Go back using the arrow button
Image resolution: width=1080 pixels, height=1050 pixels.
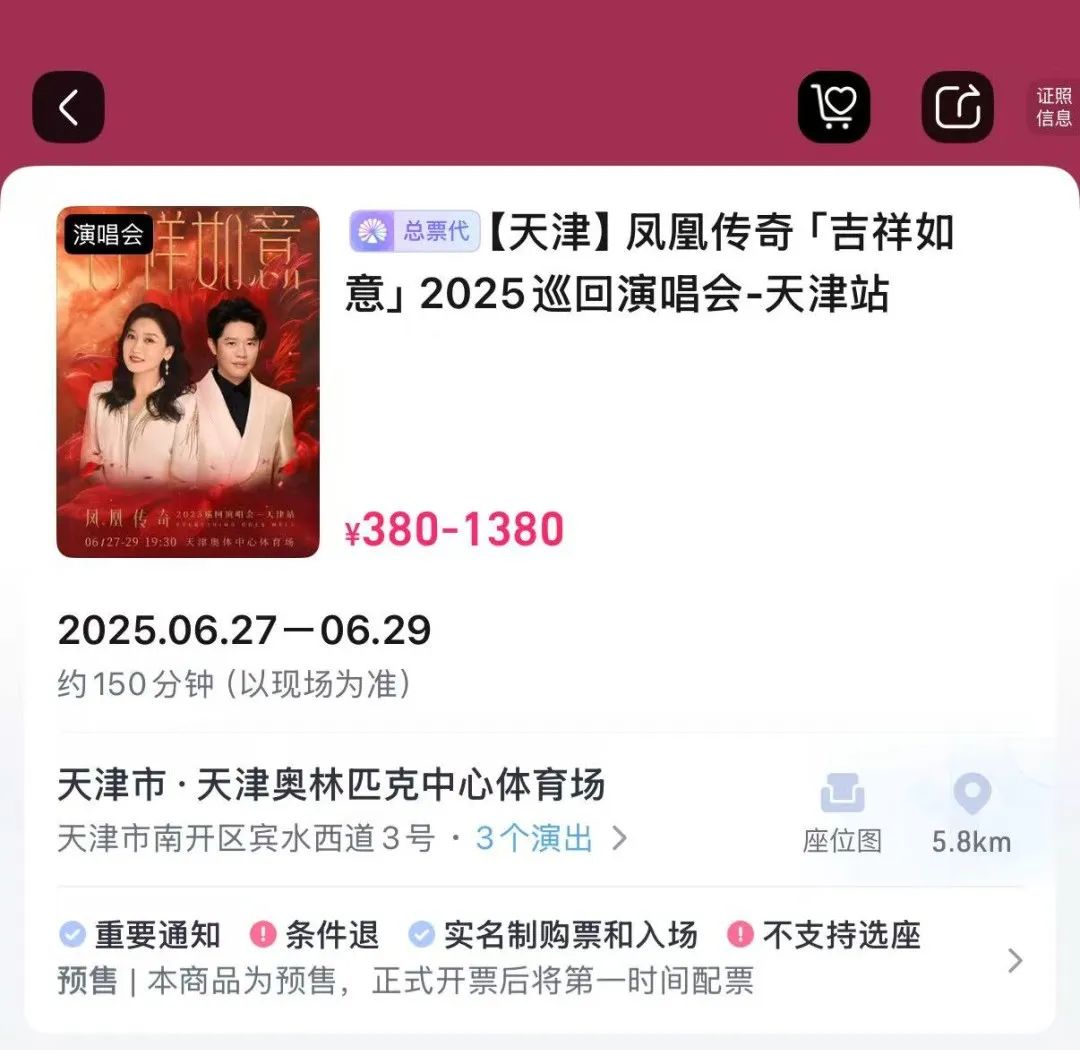click(68, 107)
